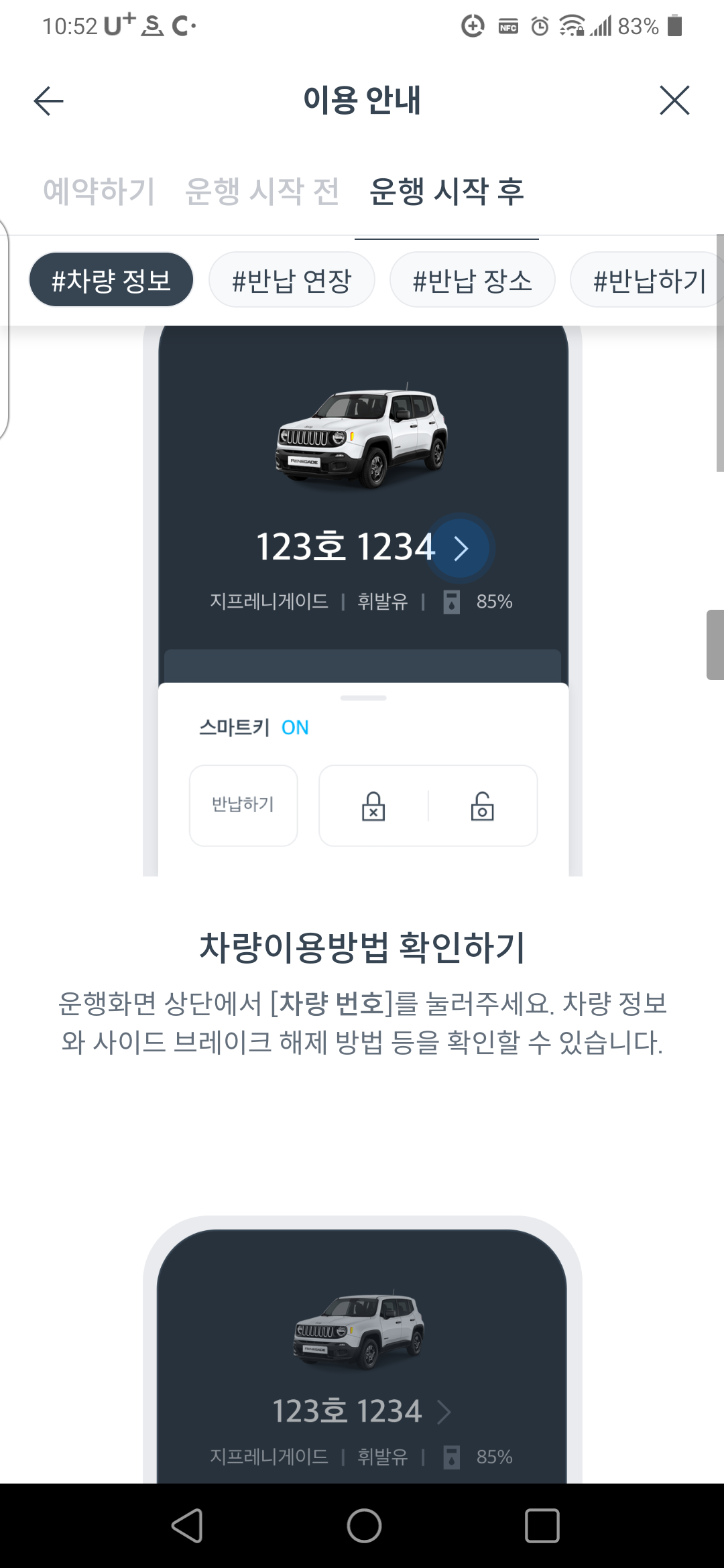The height and width of the screenshot is (1568, 724).
Task: Go back with the top-left arrow
Action: 47,101
